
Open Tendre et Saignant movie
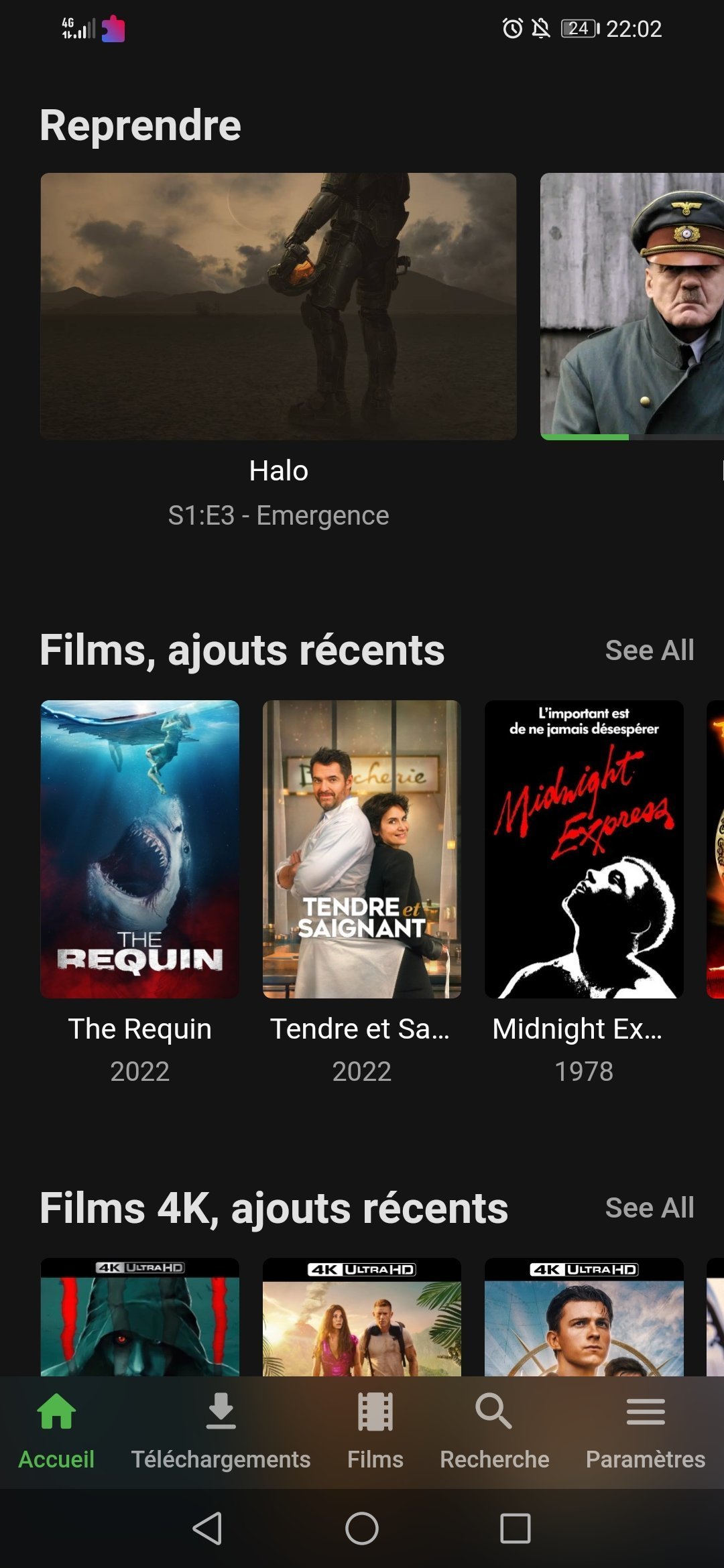(x=362, y=849)
